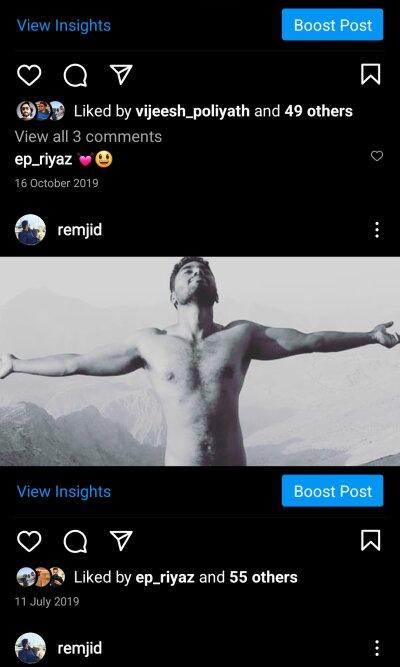Like the post dated 16 October 2019
The height and width of the screenshot is (667, 400).
(x=29, y=75)
